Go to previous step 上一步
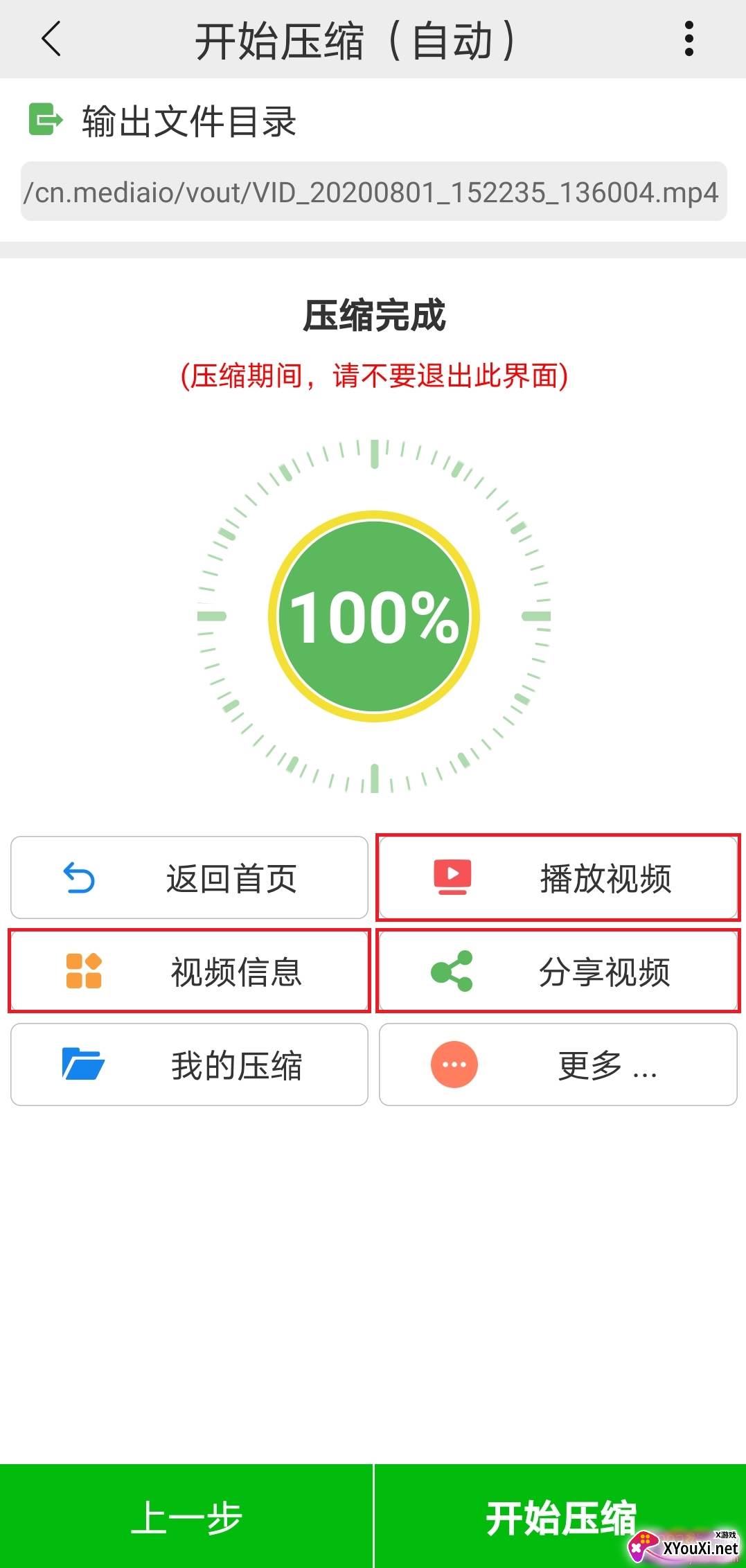 tap(186, 1517)
